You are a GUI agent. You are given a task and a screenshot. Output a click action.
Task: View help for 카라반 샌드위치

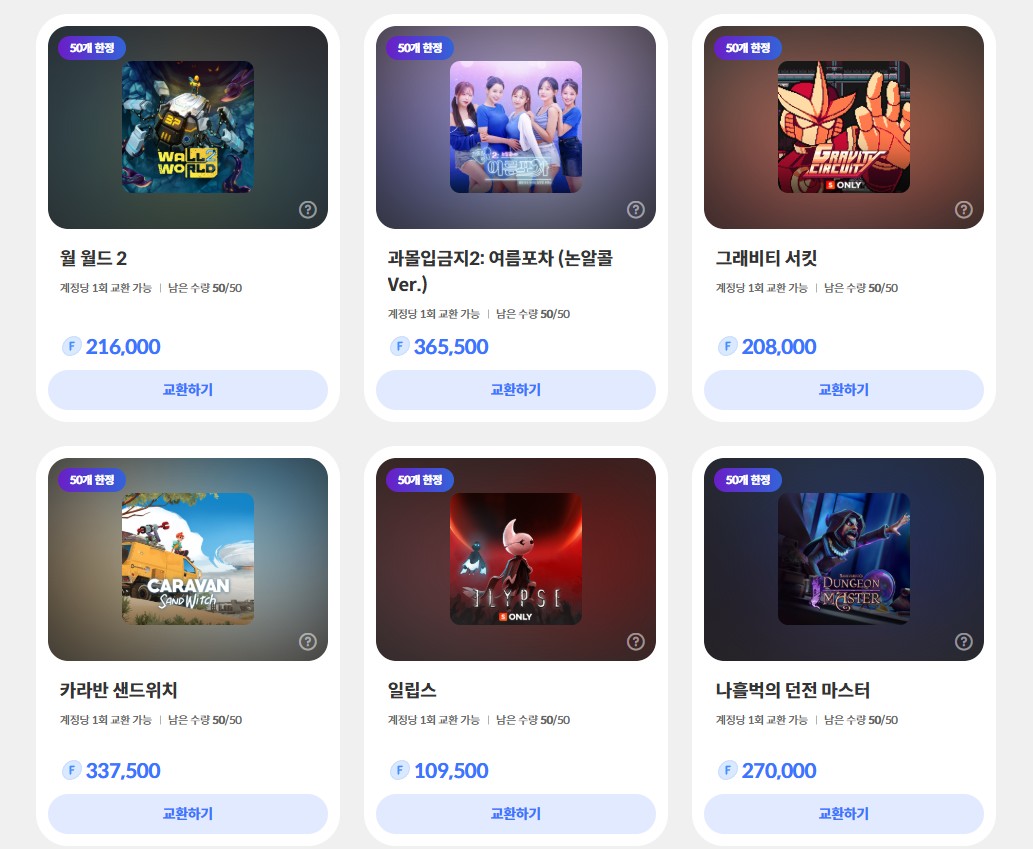[x=308, y=641]
